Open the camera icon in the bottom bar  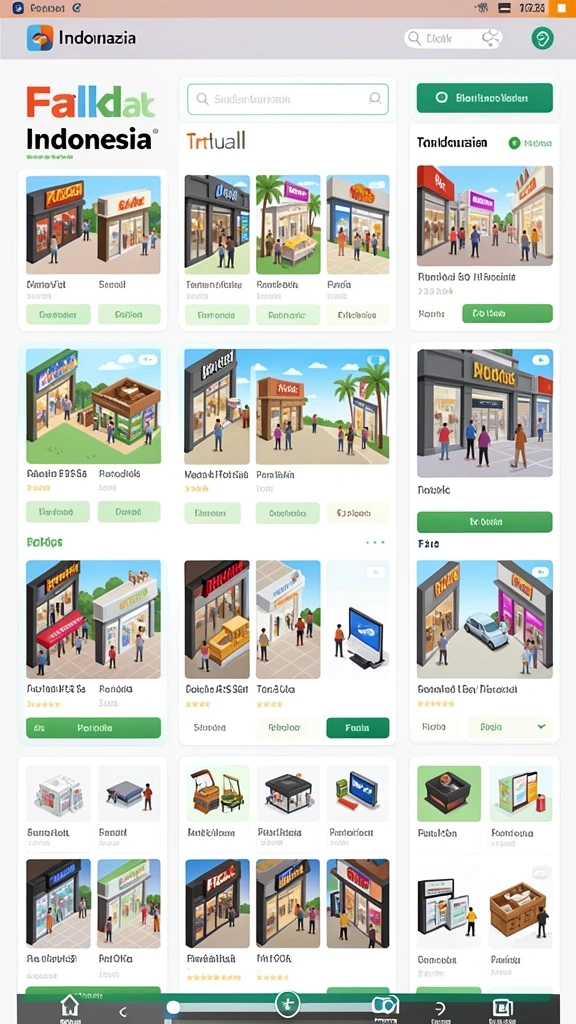click(x=385, y=1005)
